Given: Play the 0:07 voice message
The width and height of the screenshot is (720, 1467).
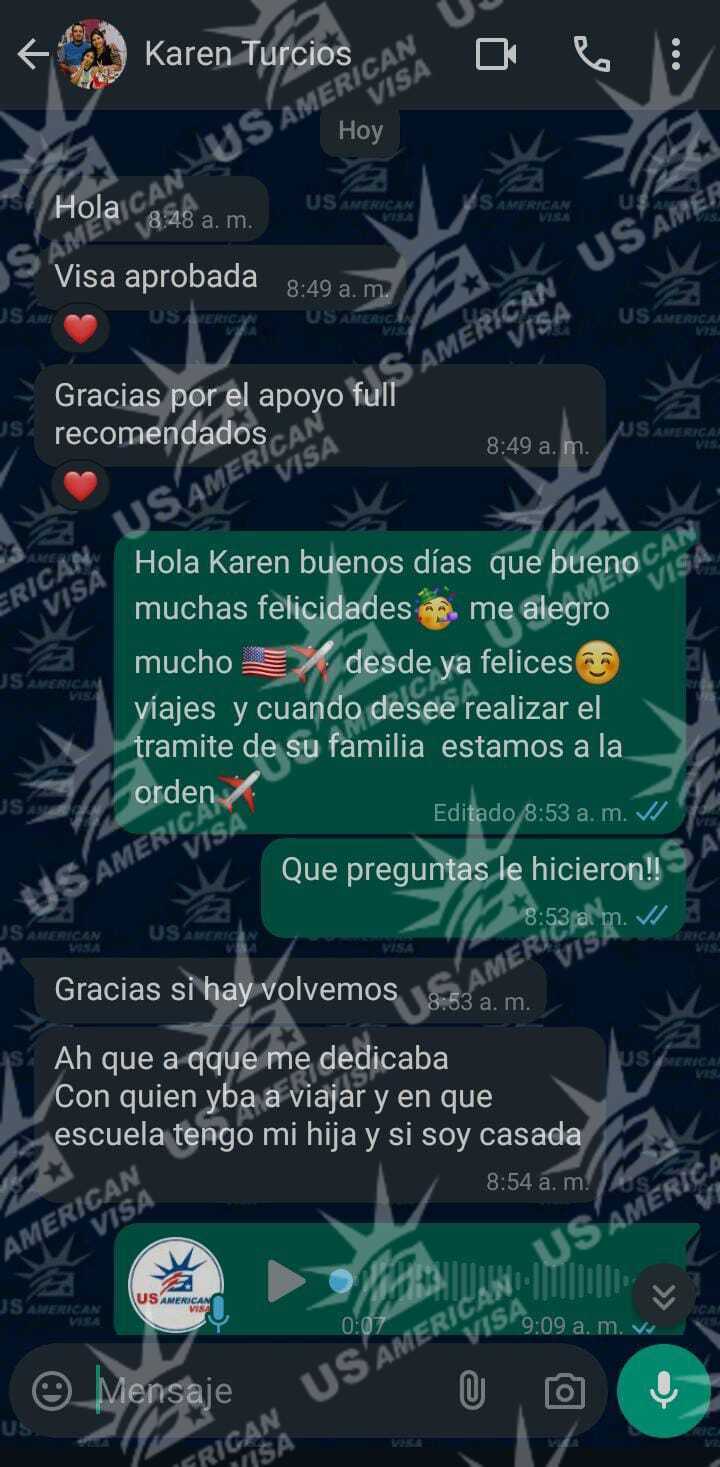Looking at the screenshot, I should click(x=286, y=1281).
